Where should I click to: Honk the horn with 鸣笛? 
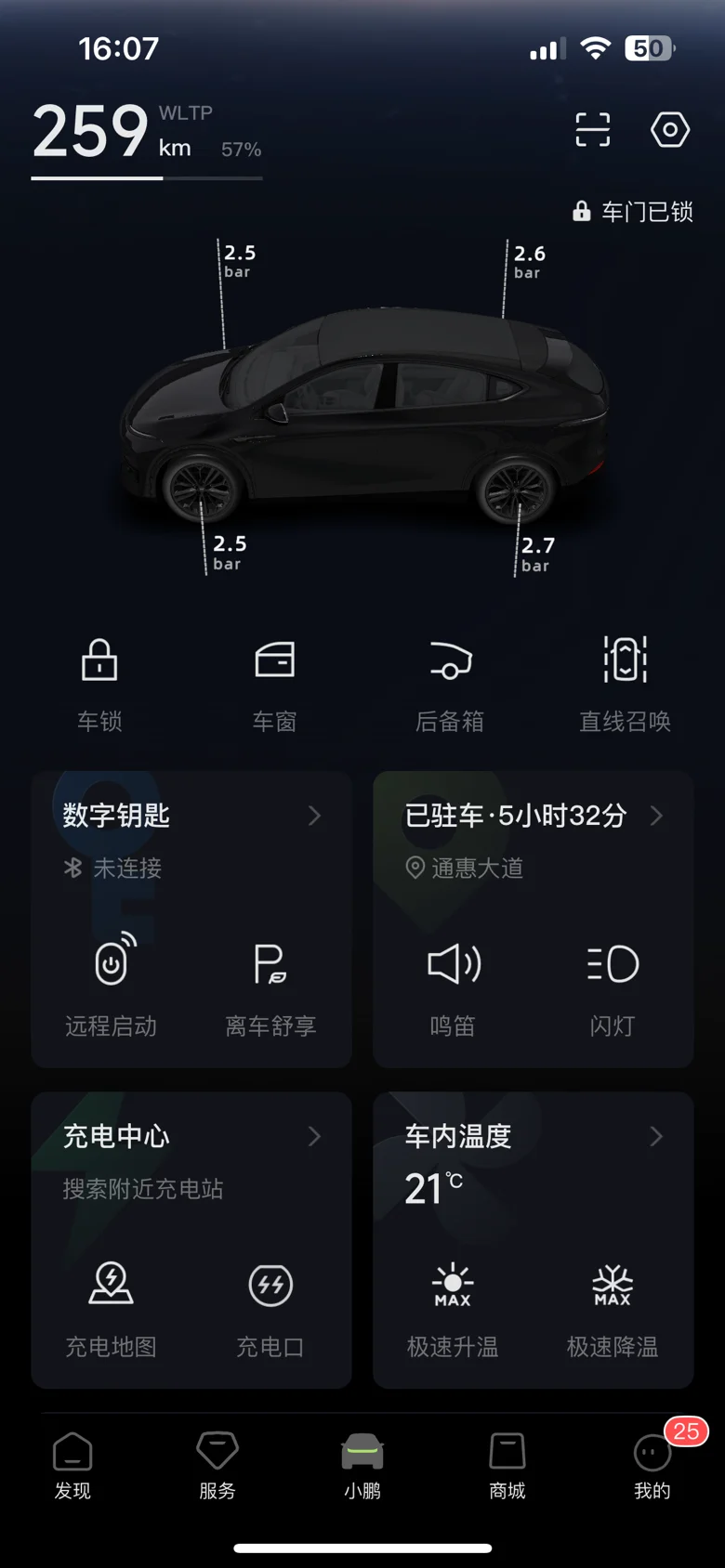point(453,985)
